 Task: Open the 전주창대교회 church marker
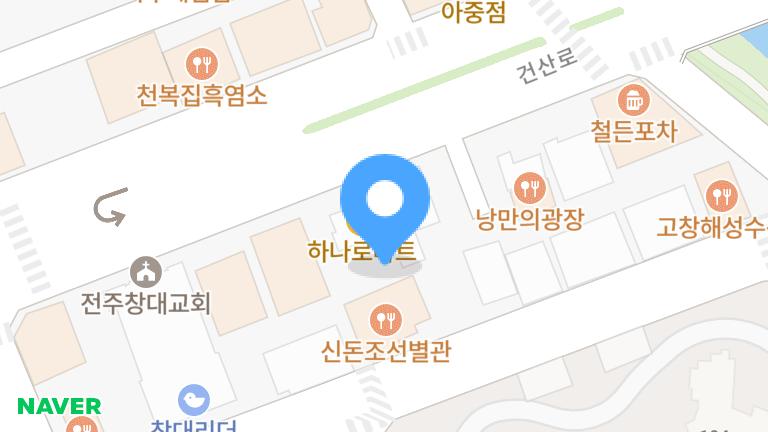146,270
